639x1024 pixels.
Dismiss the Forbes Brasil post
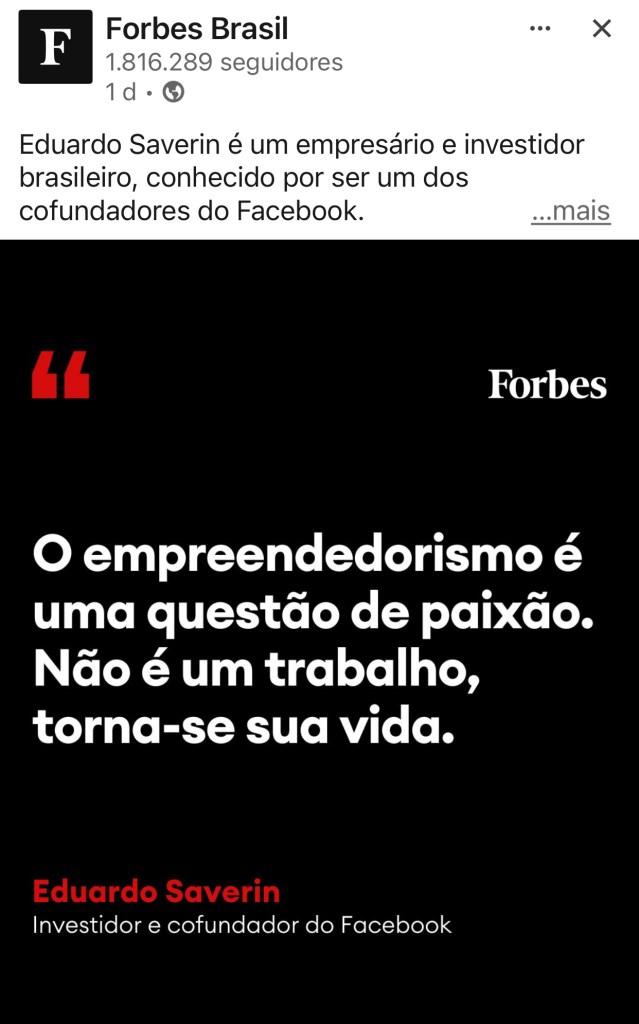[601, 29]
